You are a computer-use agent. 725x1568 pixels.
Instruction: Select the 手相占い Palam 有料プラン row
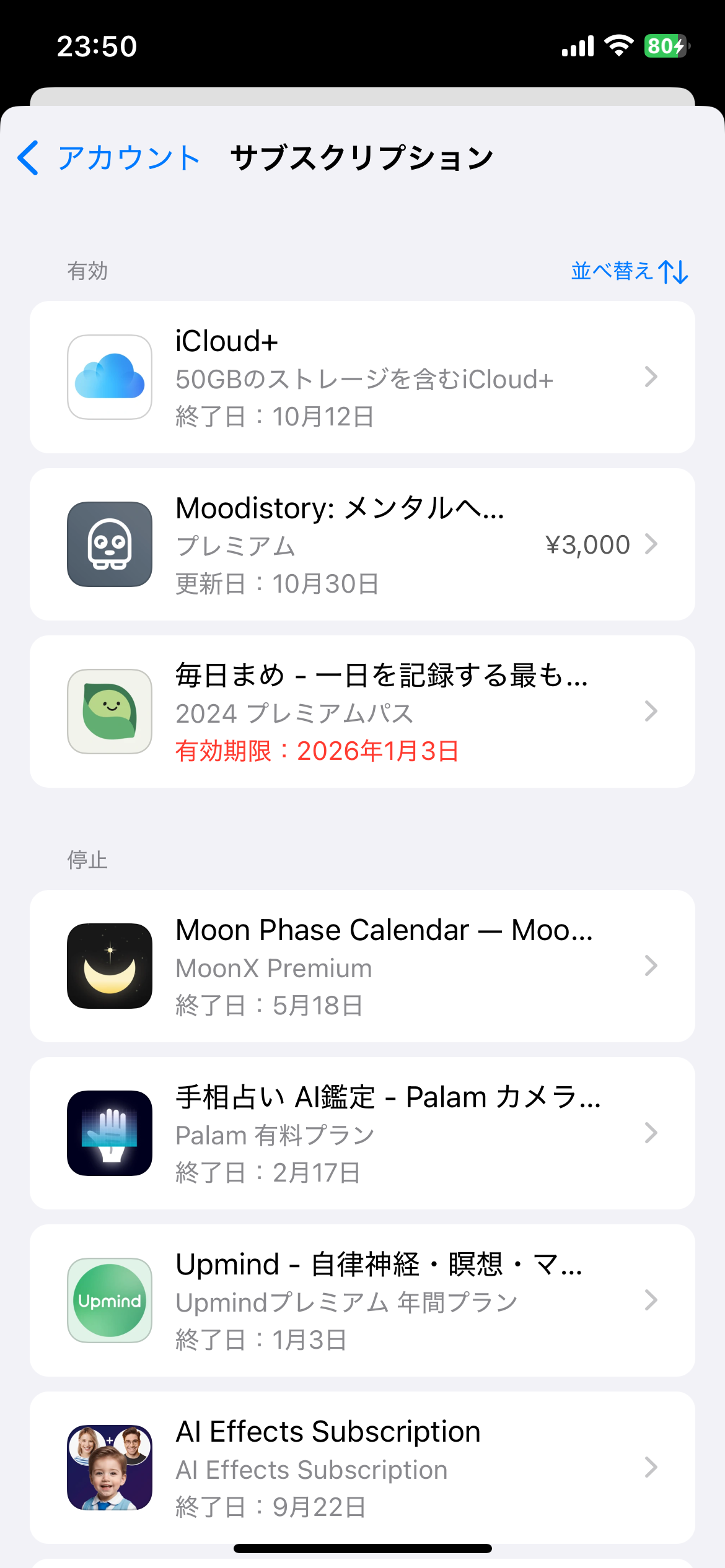coord(362,1133)
